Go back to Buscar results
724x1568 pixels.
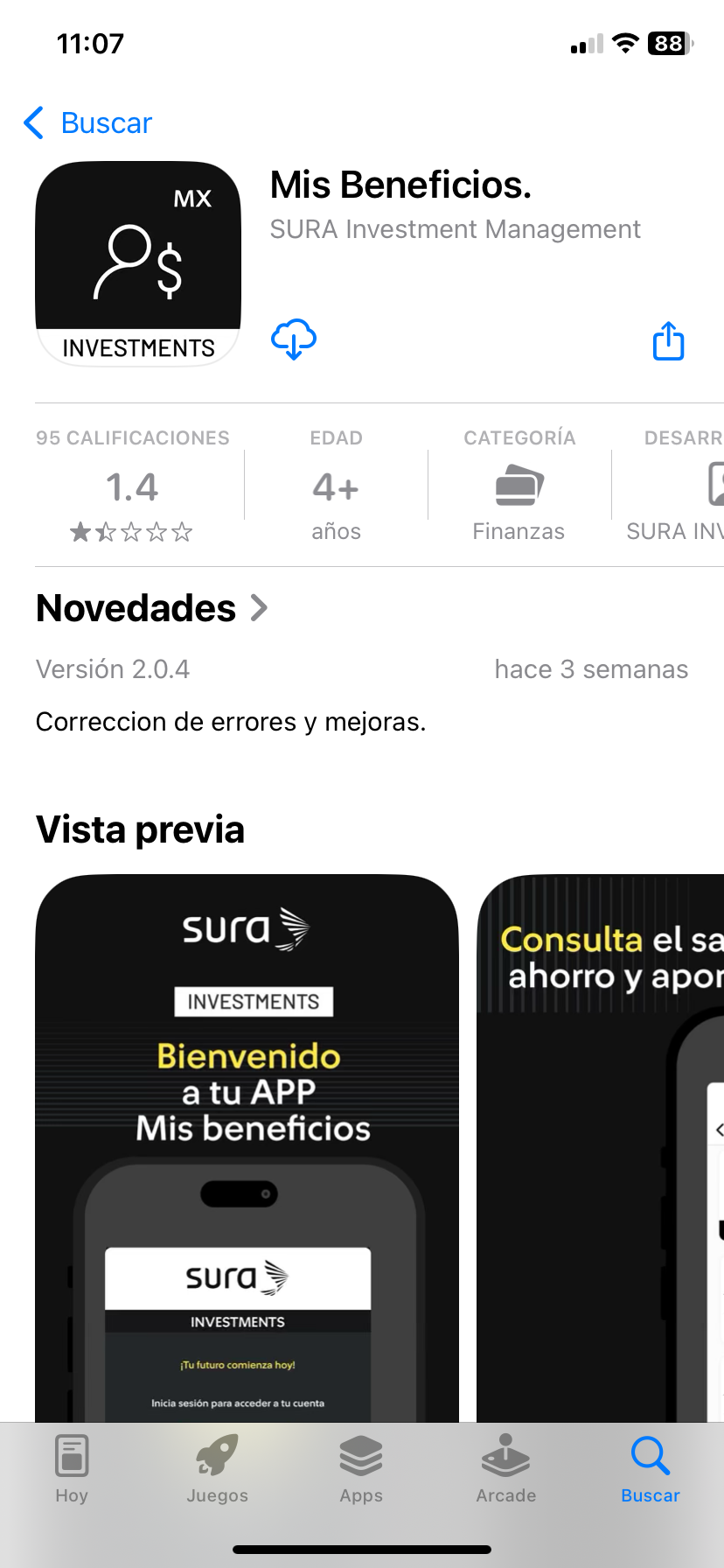[x=87, y=123]
